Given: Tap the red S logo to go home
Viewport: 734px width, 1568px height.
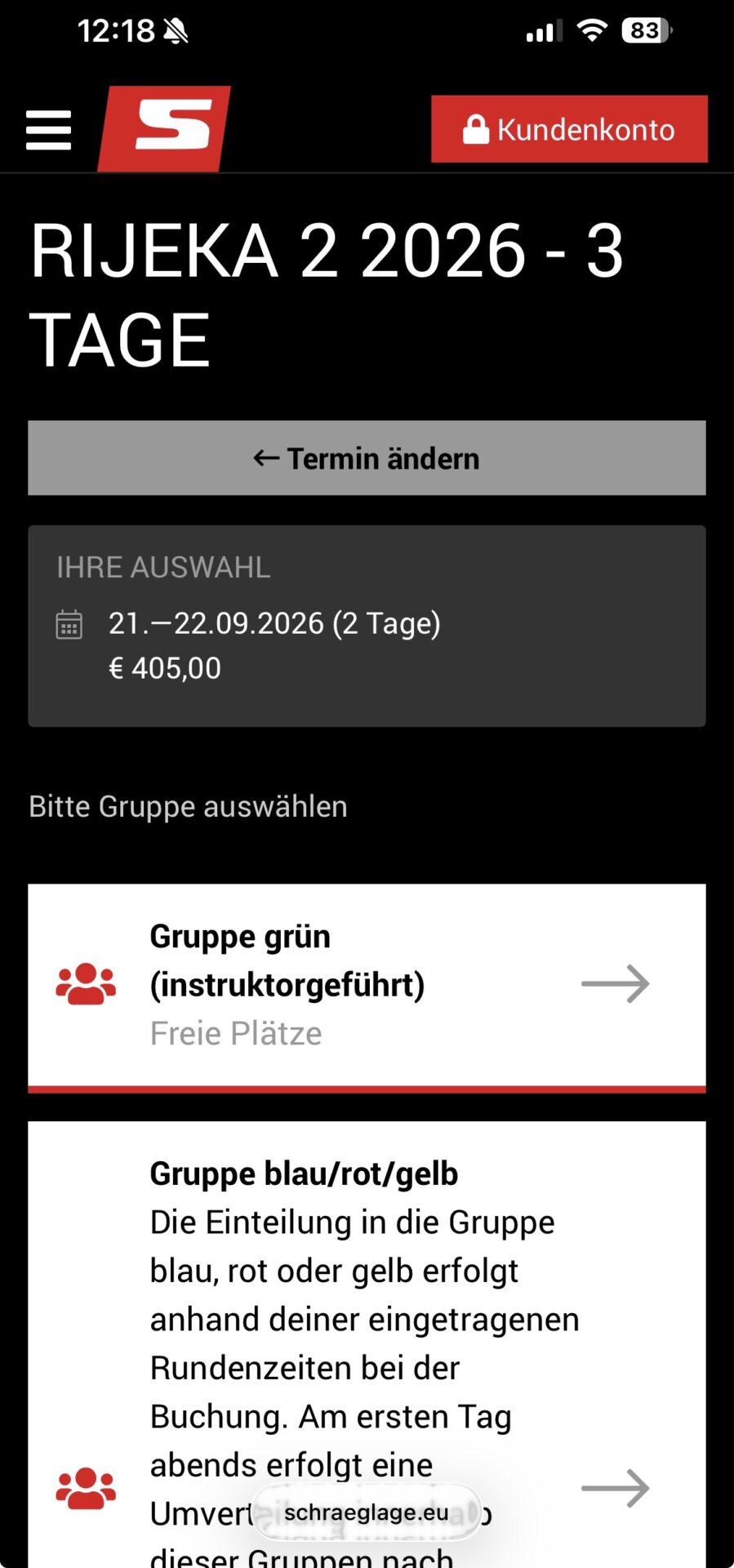Looking at the screenshot, I should pyautogui.click(x=164, y=129).
